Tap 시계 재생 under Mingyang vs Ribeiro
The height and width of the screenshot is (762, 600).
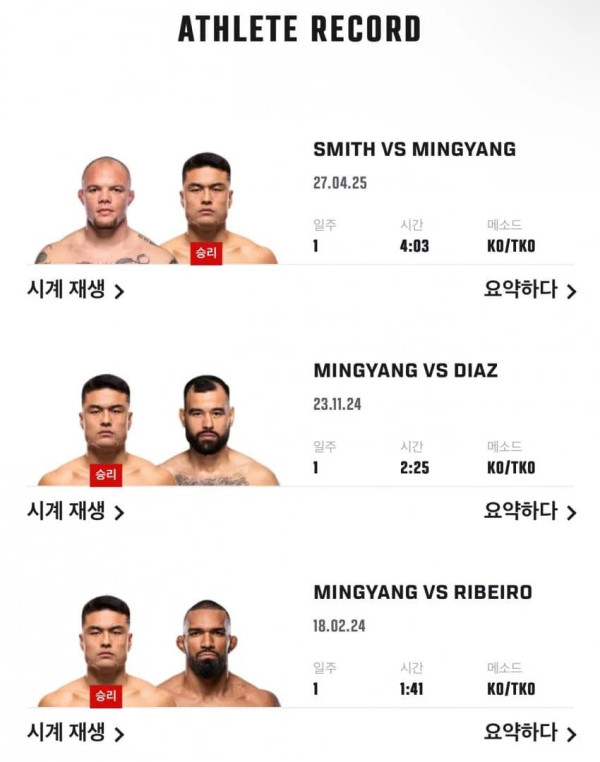[x=75, y=732]
